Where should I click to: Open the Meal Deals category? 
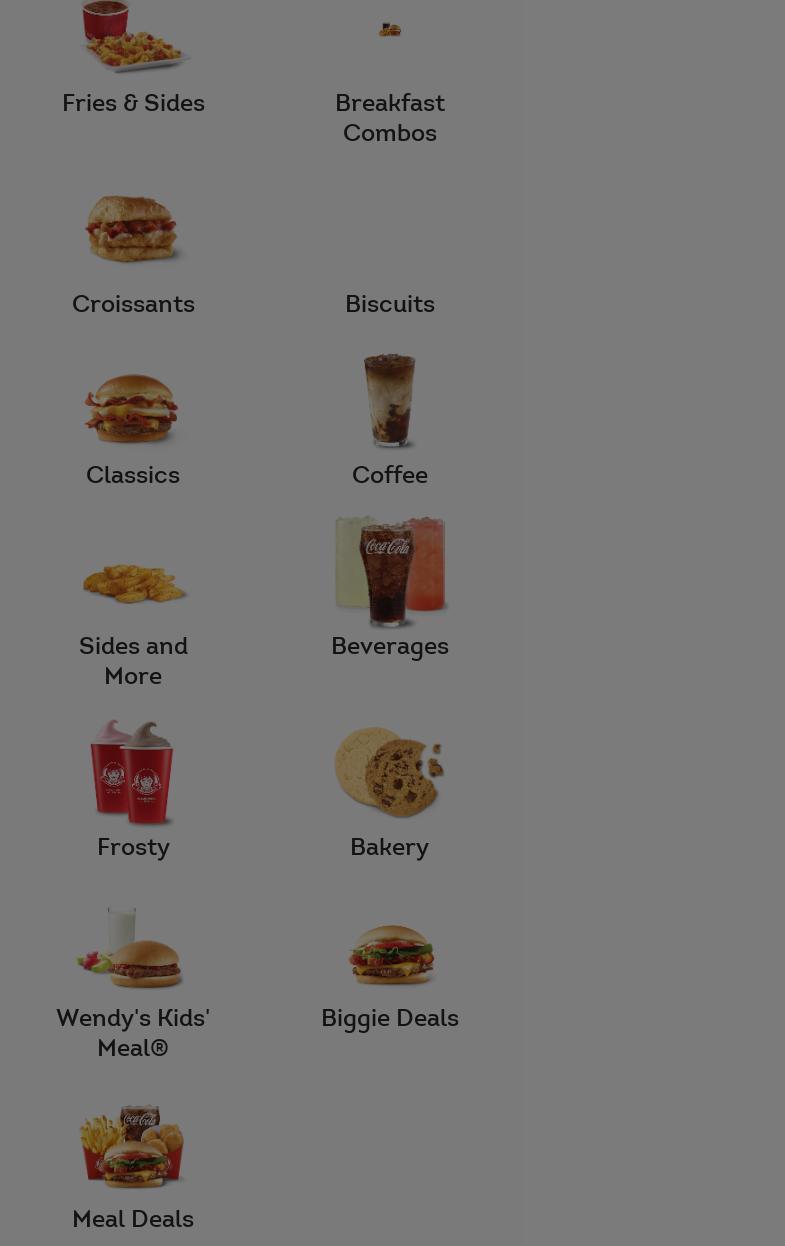[133, 1220]
